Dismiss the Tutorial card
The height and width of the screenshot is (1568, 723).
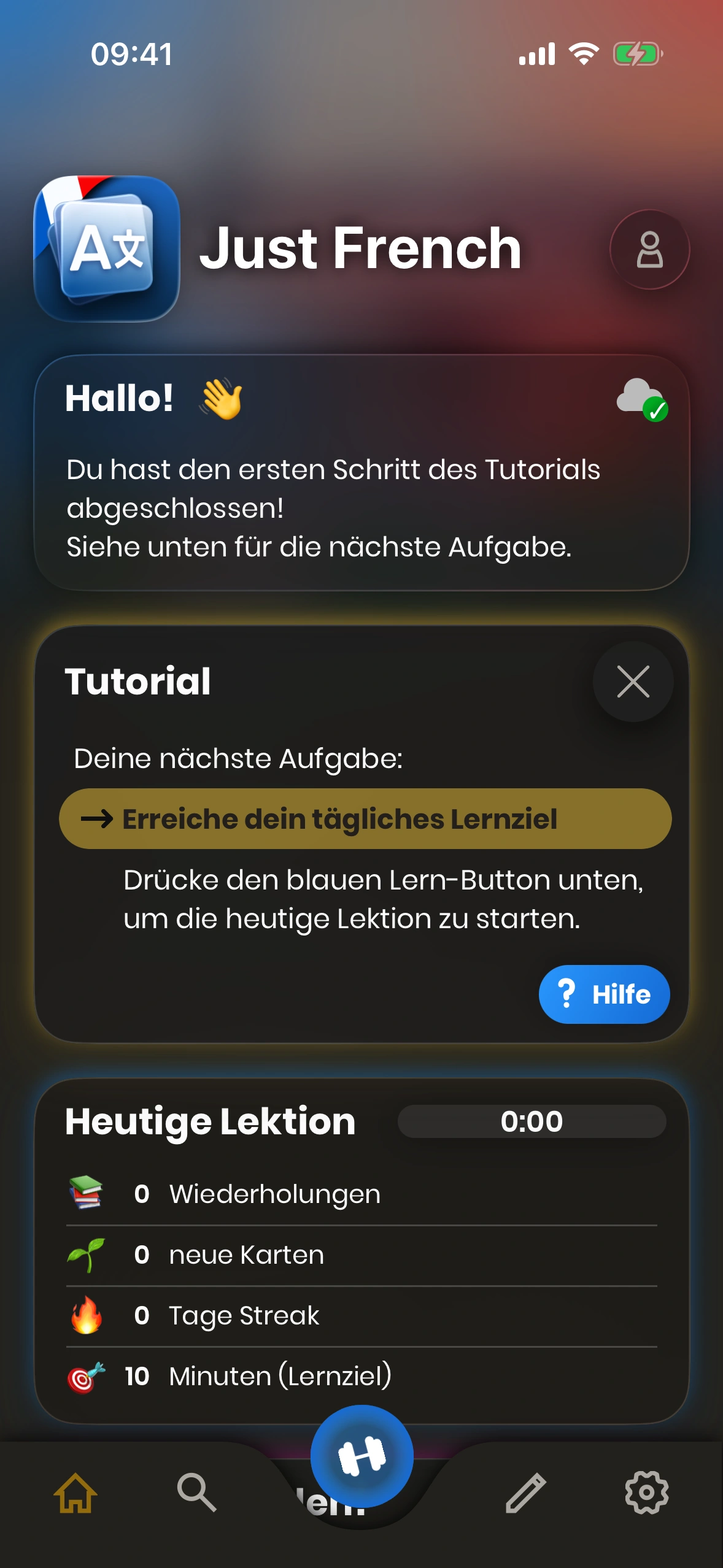[x=633, y=682]
